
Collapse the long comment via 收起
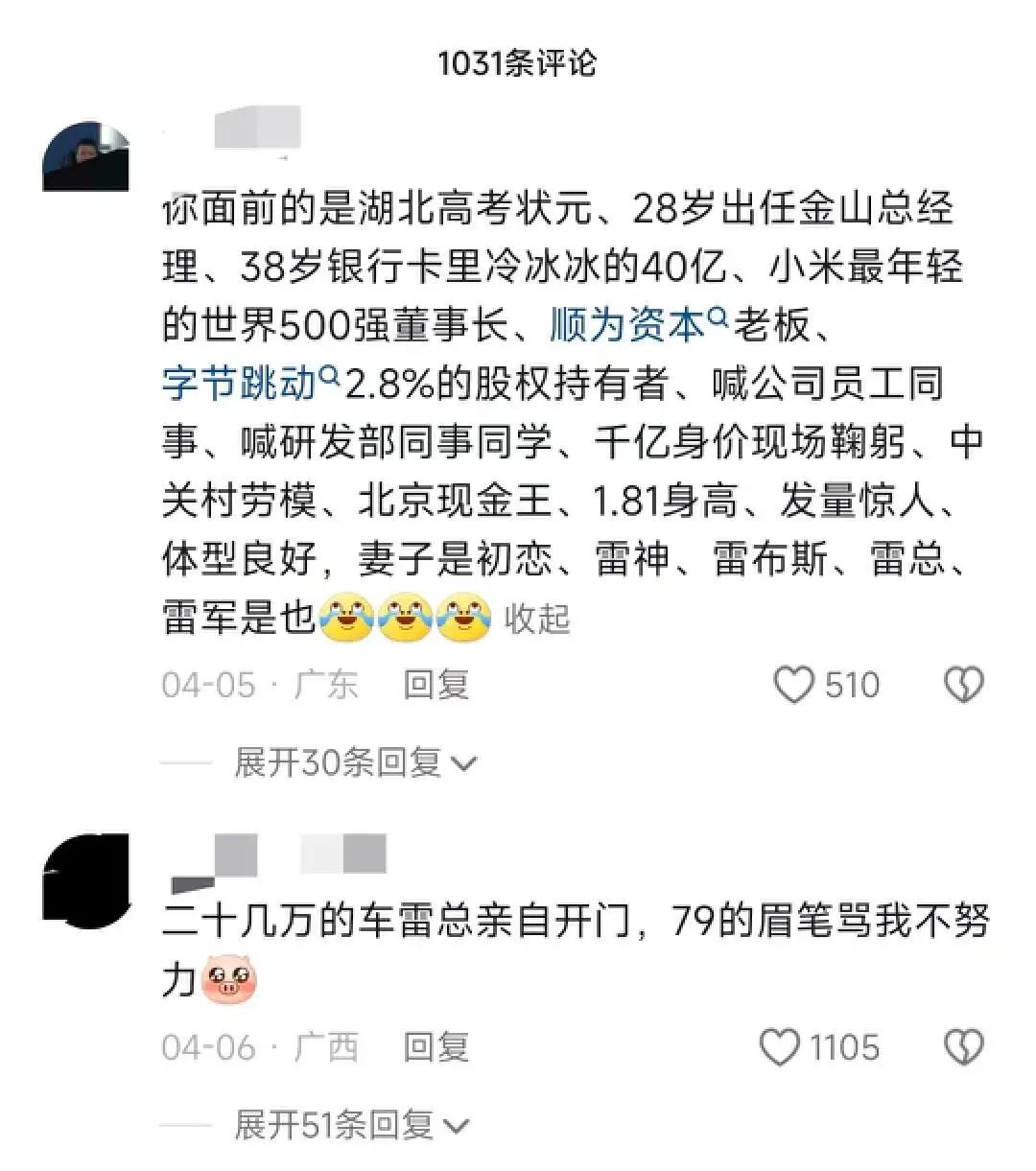pyautogui.click(x=537, y=619)
